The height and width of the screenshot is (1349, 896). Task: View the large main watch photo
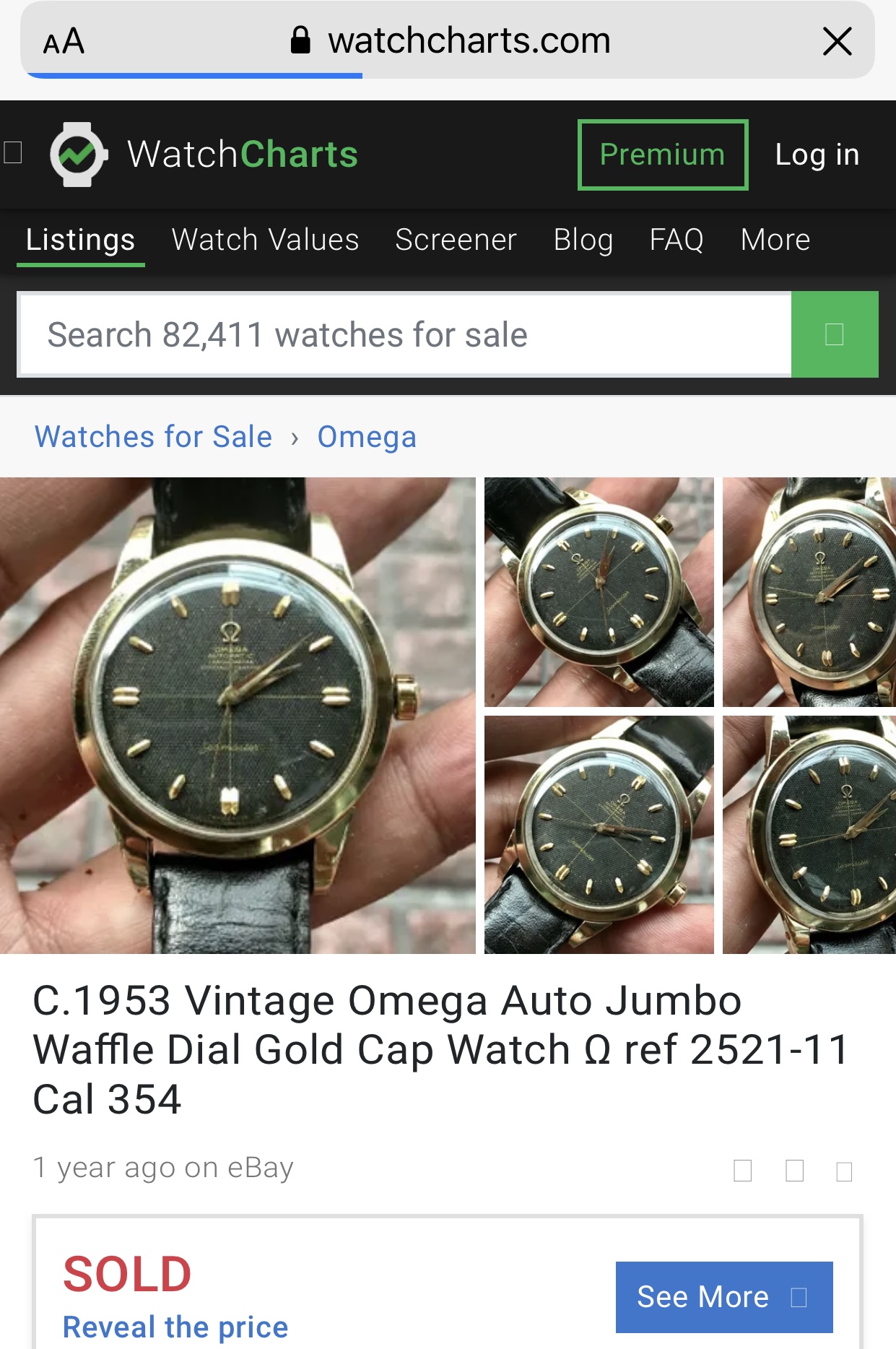(x=238, y=715)
